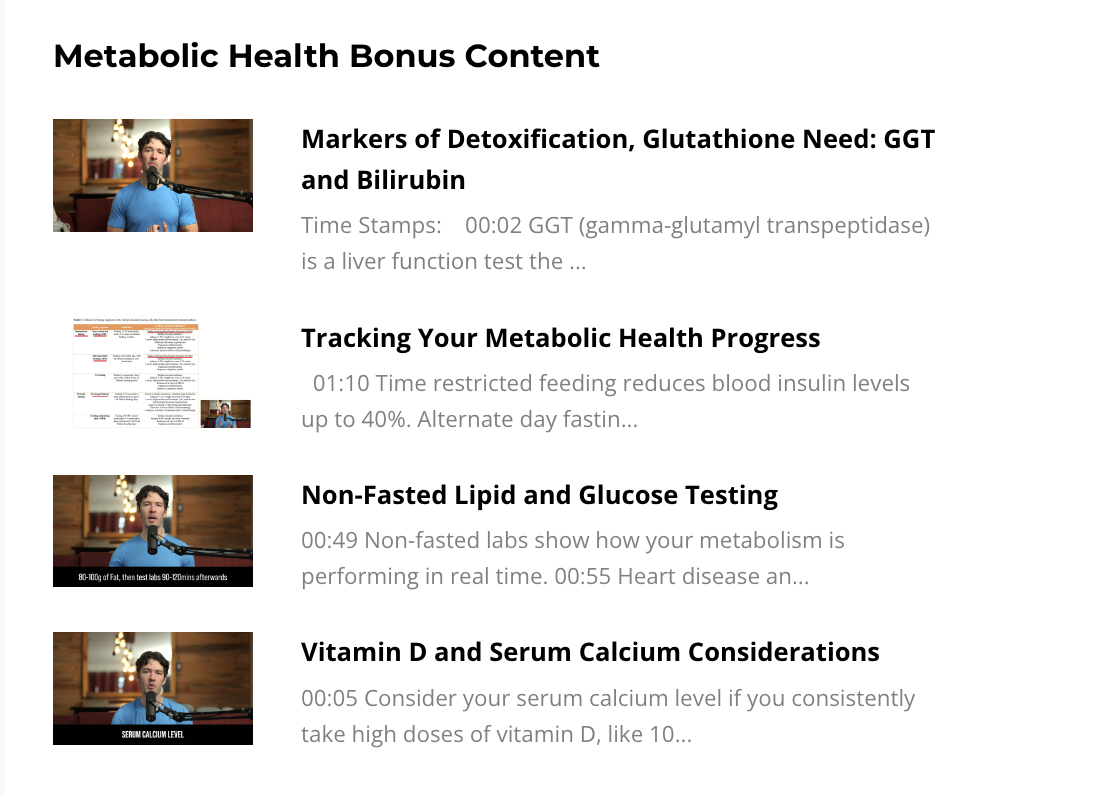The width and height of the screenshot is (1110, 796).
Task: Open 'Vitamin D and Serum Calcium Considerations' title
Action: 590,652
